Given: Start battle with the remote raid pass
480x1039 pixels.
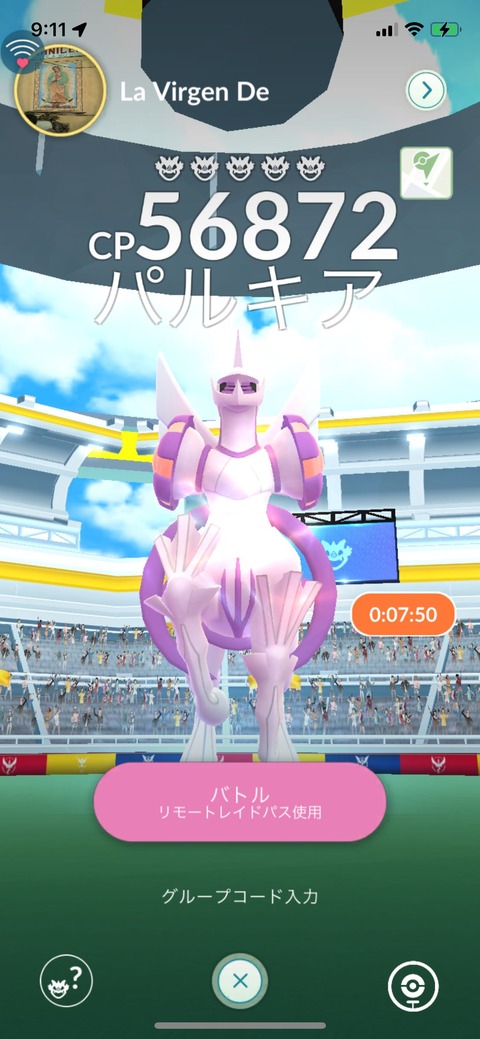Looking at the screenshot, I should [x=240, y=802].
